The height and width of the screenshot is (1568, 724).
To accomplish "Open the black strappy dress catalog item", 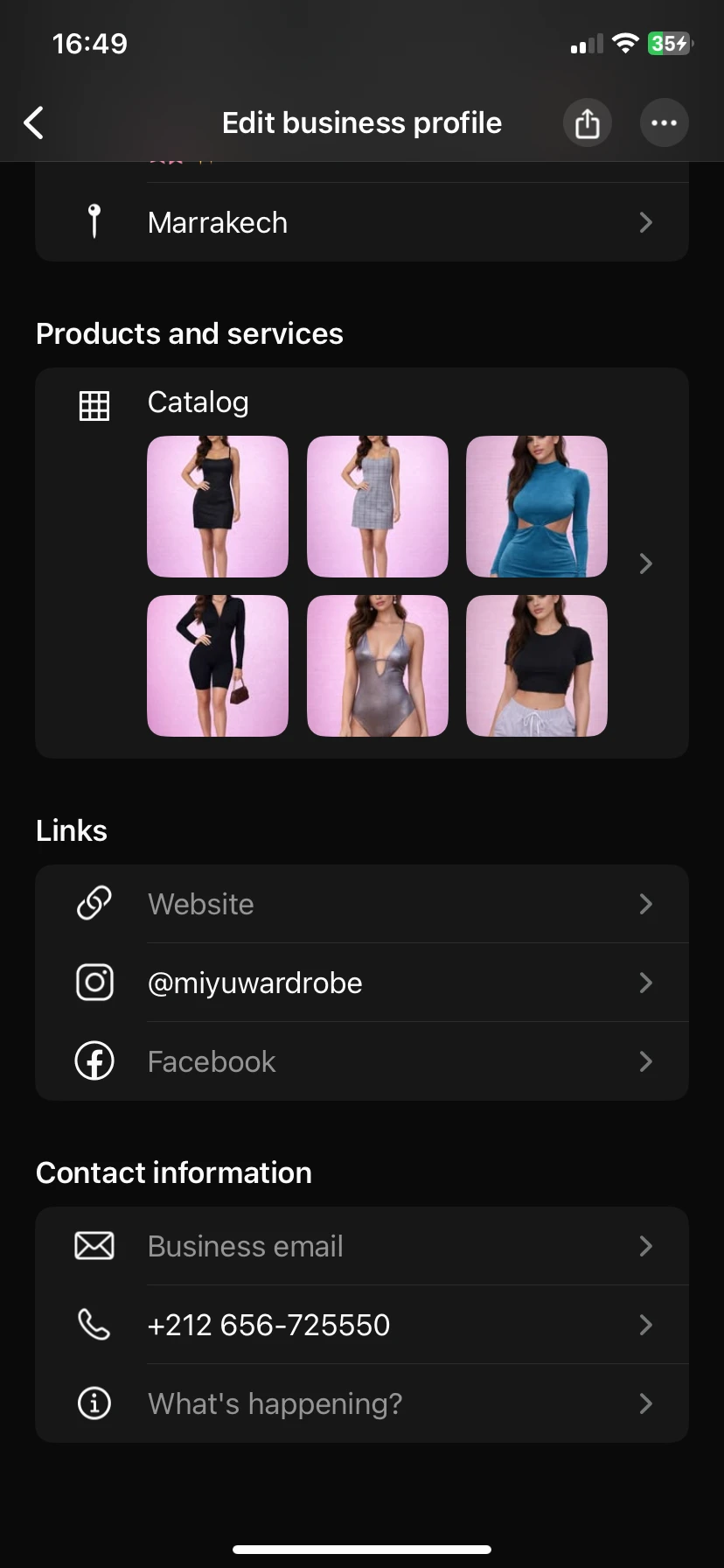I will [218, 507].
